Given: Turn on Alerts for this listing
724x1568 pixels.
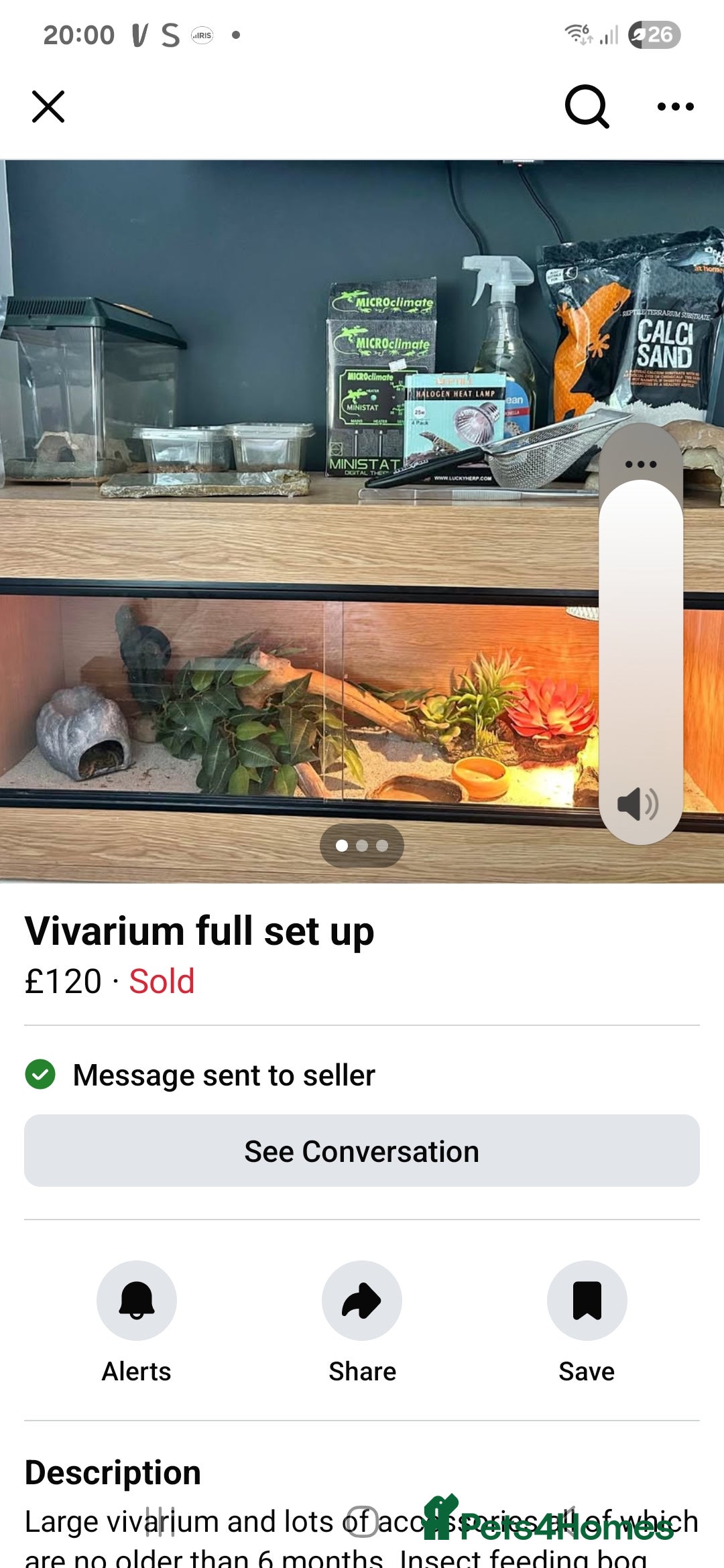Looking at the screenshot, I should pyautogui.click(x=137, y=1300).
